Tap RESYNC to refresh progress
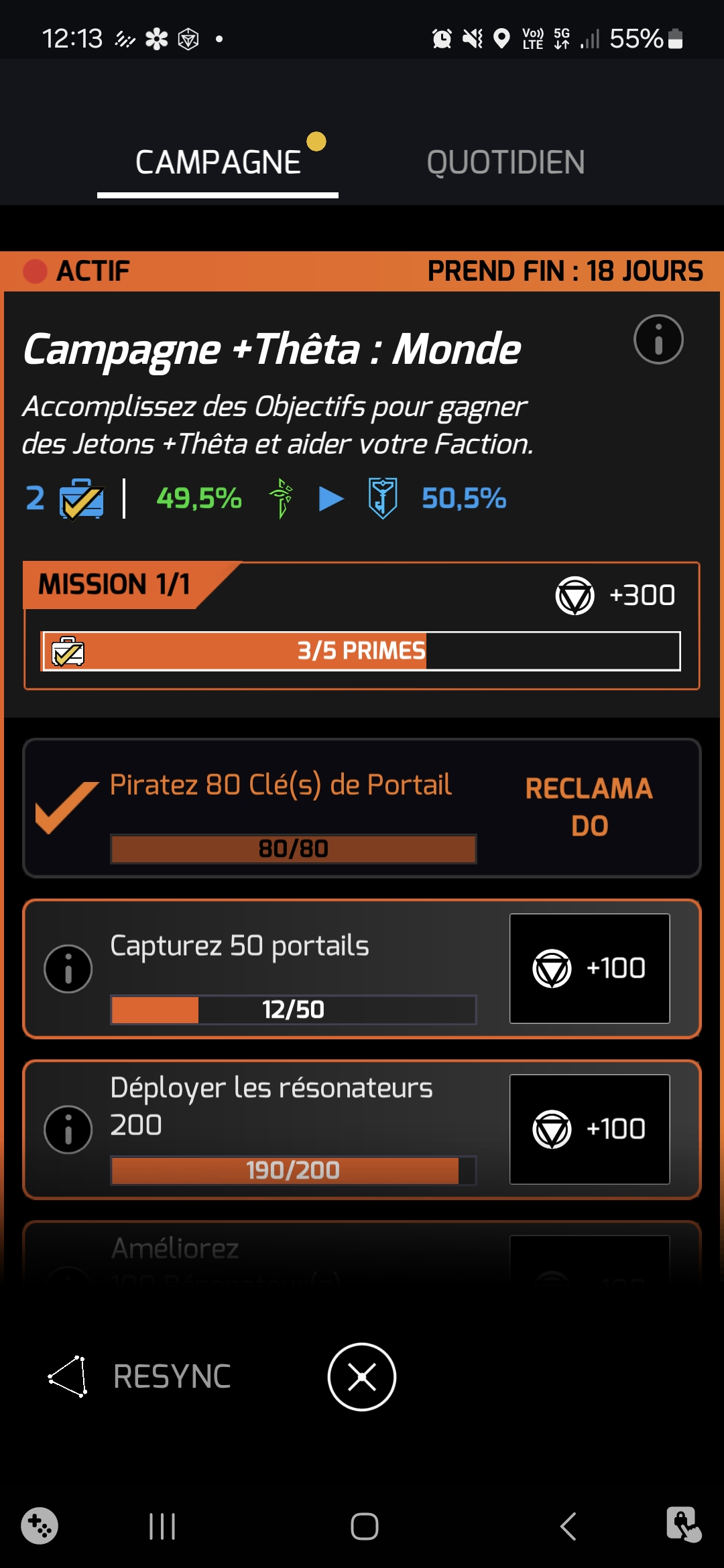Viewport: 724px width, 1568px height. 141,1377
